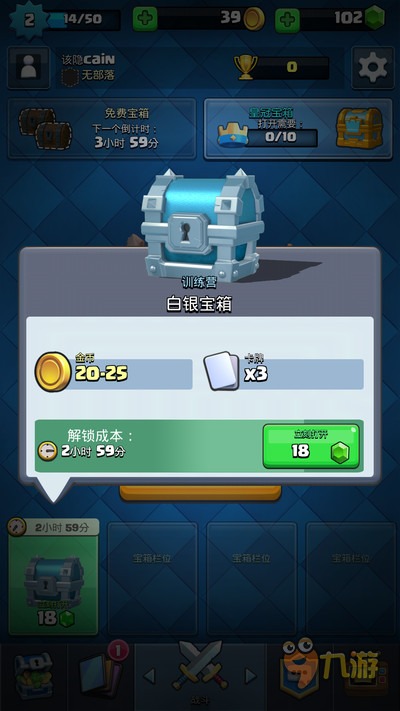Switch to the battle crossed swords tab
400x711 pixels.
tap(200, 676)
